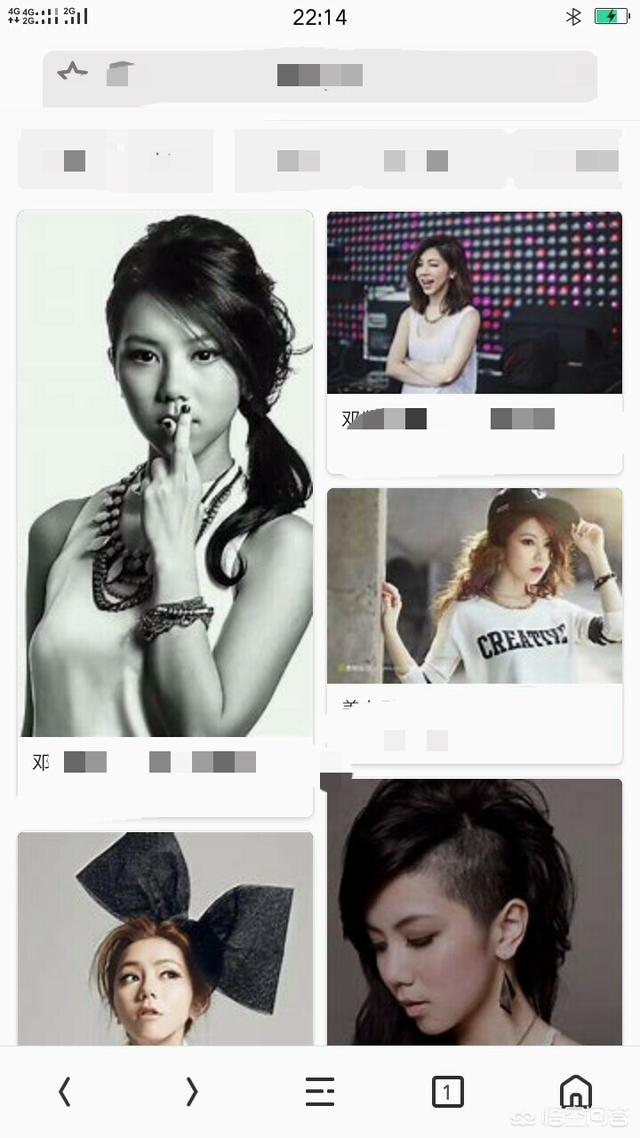
Task: Open the shaved-side hairstyle photo card
Action: [x=475, y=912]
